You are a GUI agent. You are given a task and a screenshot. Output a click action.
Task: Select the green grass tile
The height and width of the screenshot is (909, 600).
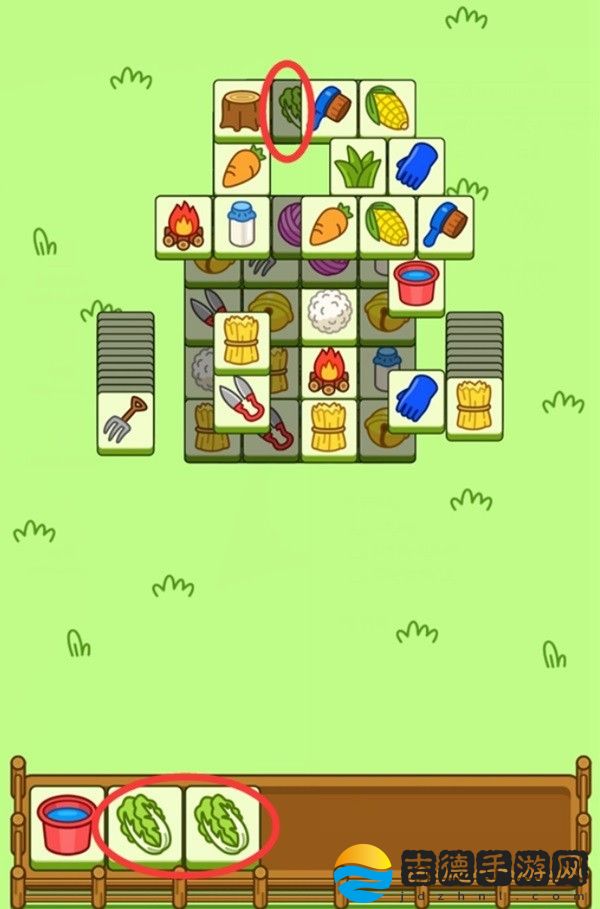click(x=358, y=166)
